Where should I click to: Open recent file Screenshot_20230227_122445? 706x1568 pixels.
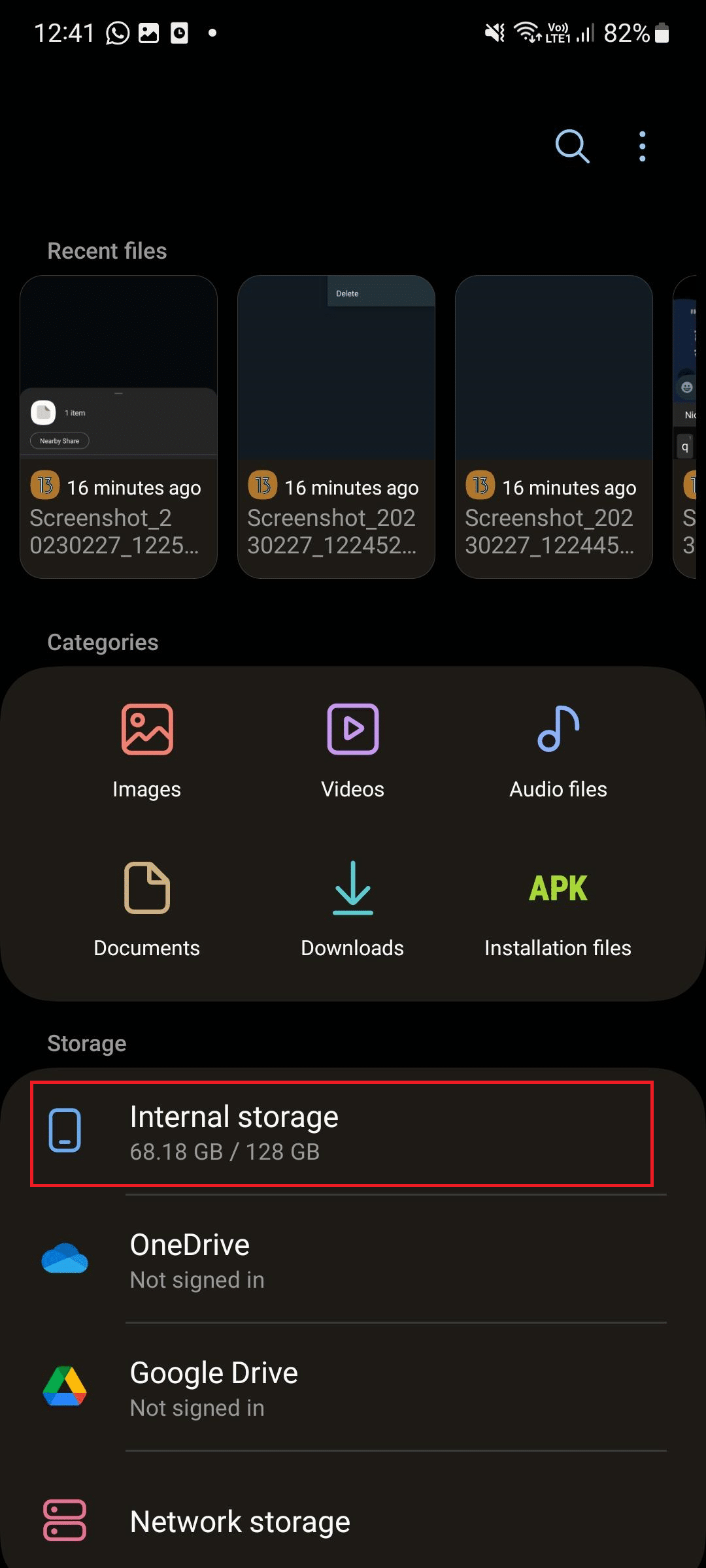click(554, 426)
